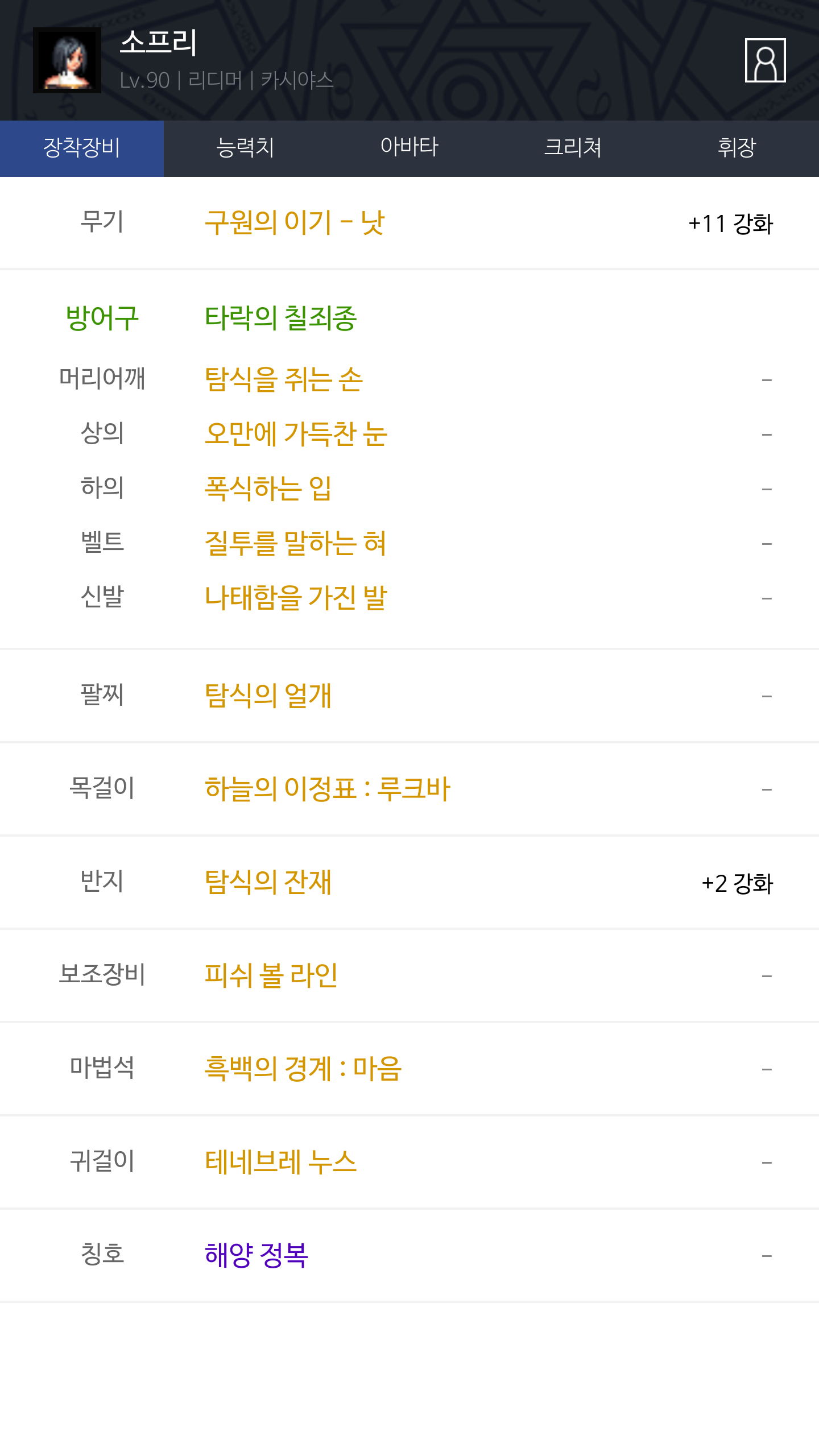Open weapon 구원의 이기 - 낫
Image resolution: width=819 pixels, height=1456 pixels.
(x=295, y=222)
